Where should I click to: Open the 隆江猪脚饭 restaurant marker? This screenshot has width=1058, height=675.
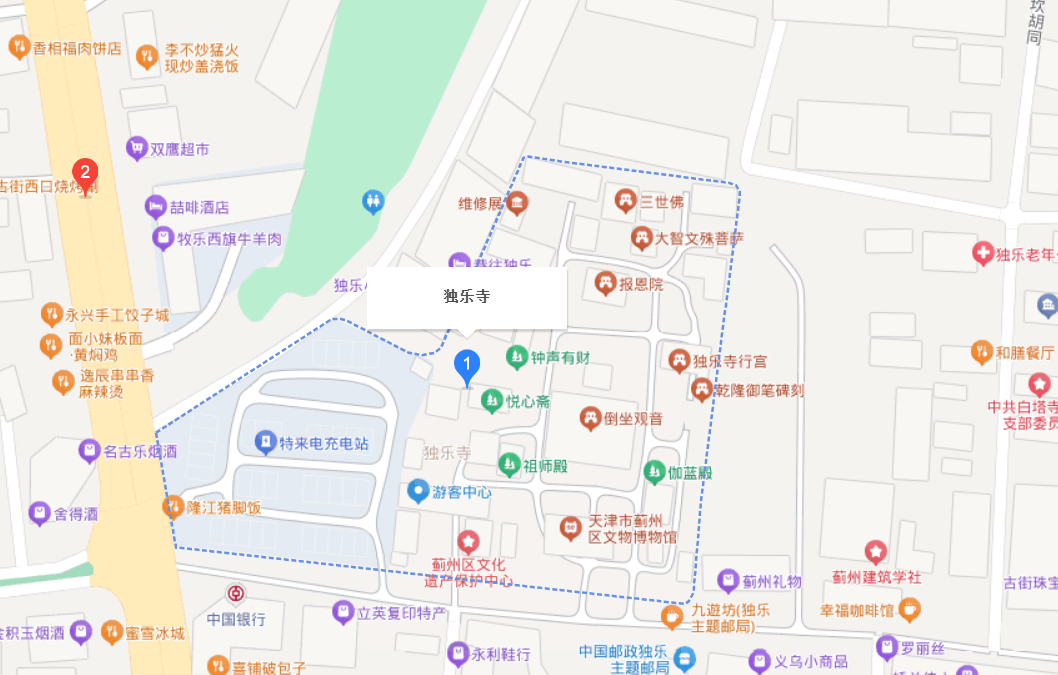tap(173, 507)
